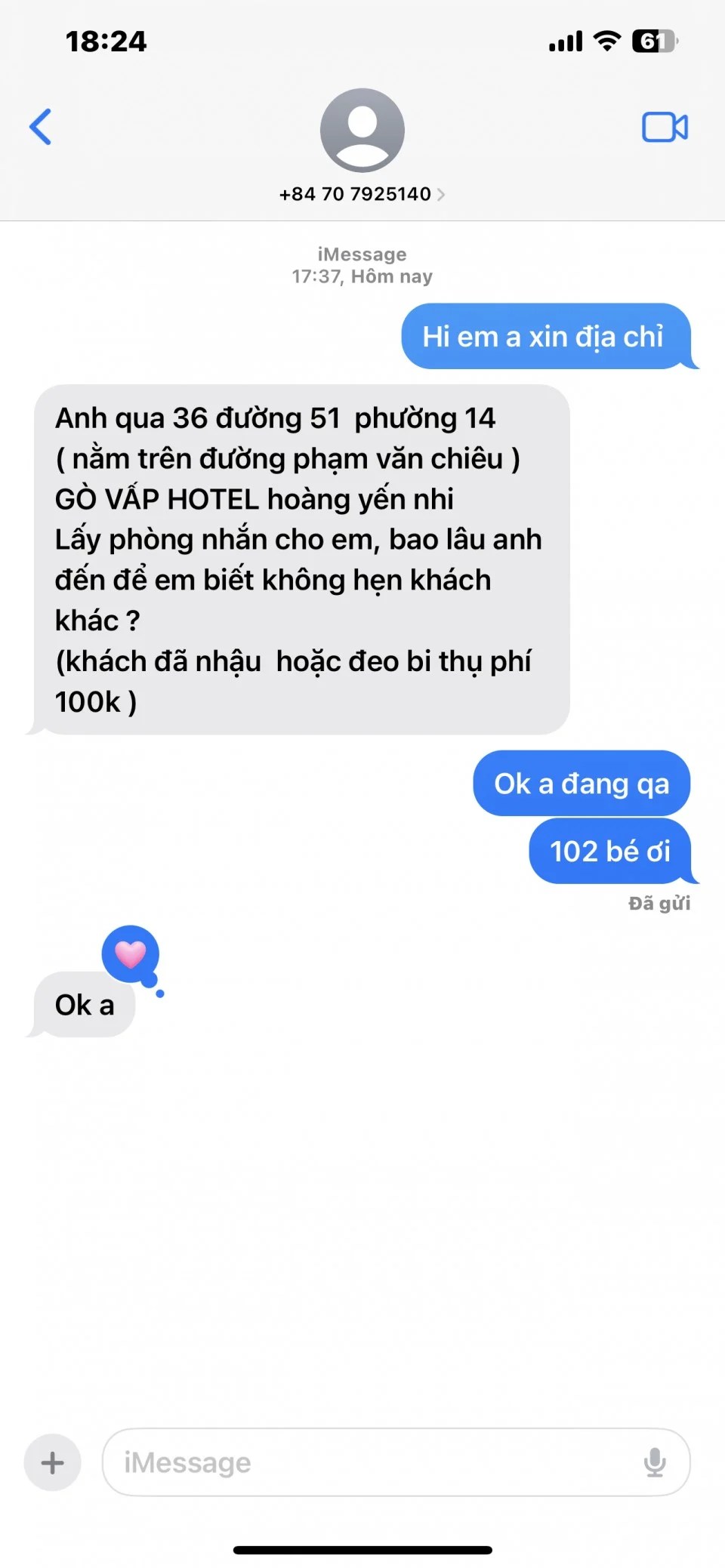The width and height of the screenshot is (725, 1568).
Task: Focus the iMessage text field
Action: (370, 1462)
